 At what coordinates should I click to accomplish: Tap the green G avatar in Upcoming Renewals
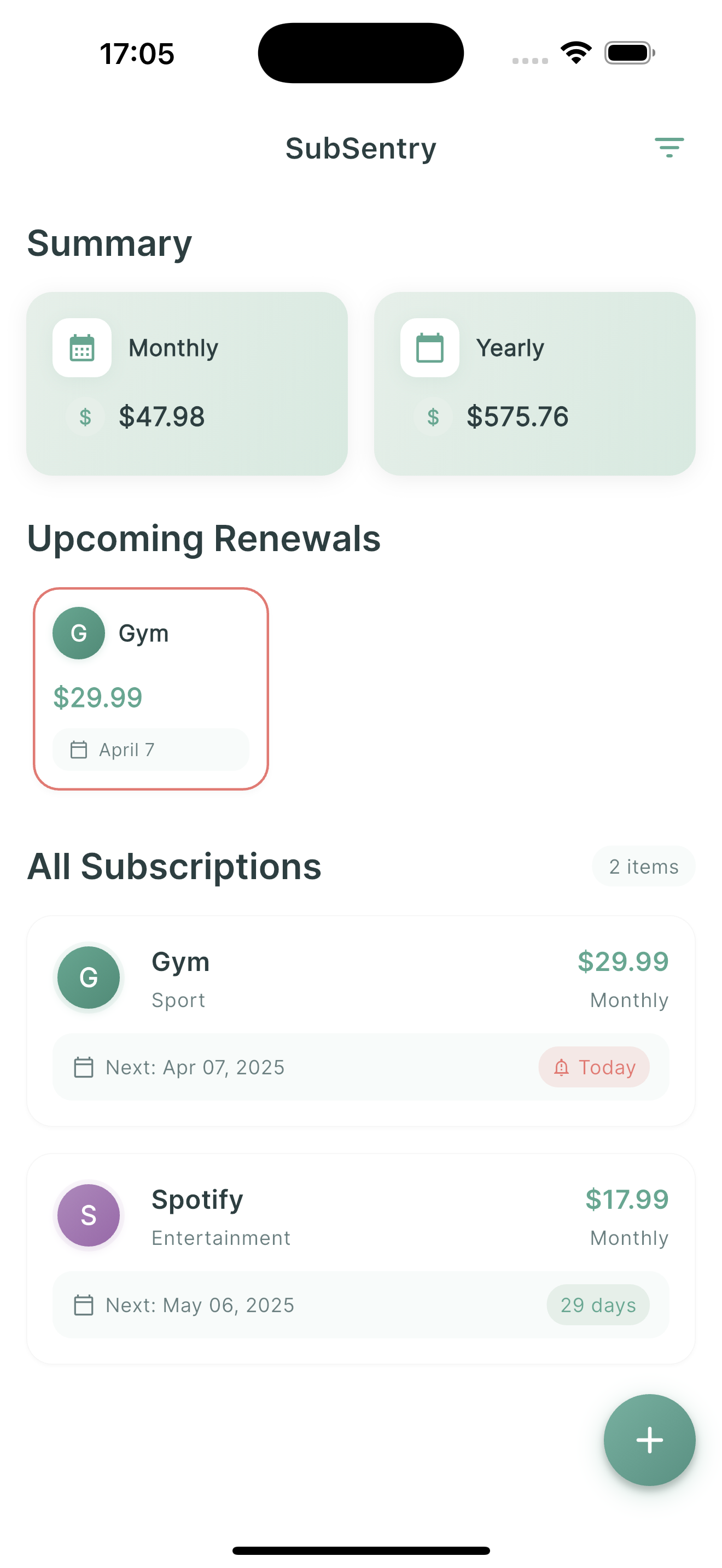tap(79, 633)
